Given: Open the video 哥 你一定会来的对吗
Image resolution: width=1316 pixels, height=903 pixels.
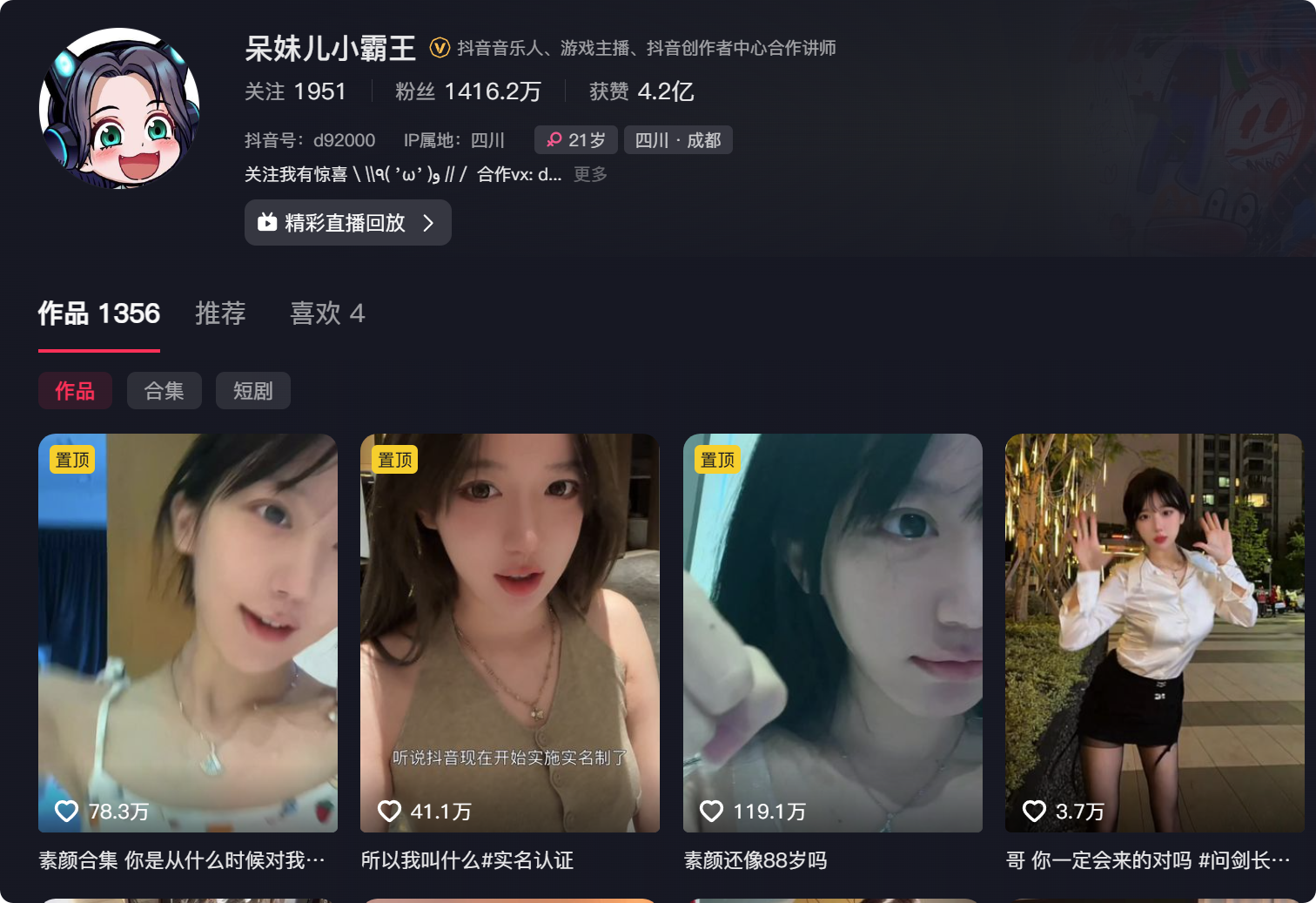Looking at the screenshot, I should [x=1154, y=632].
